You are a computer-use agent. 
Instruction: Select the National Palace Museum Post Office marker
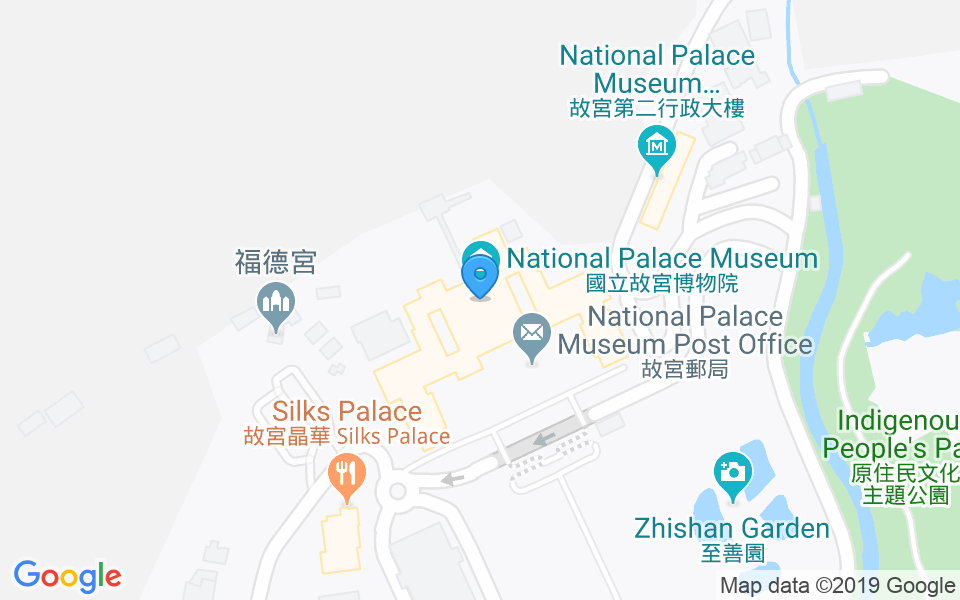coord(532,335)
